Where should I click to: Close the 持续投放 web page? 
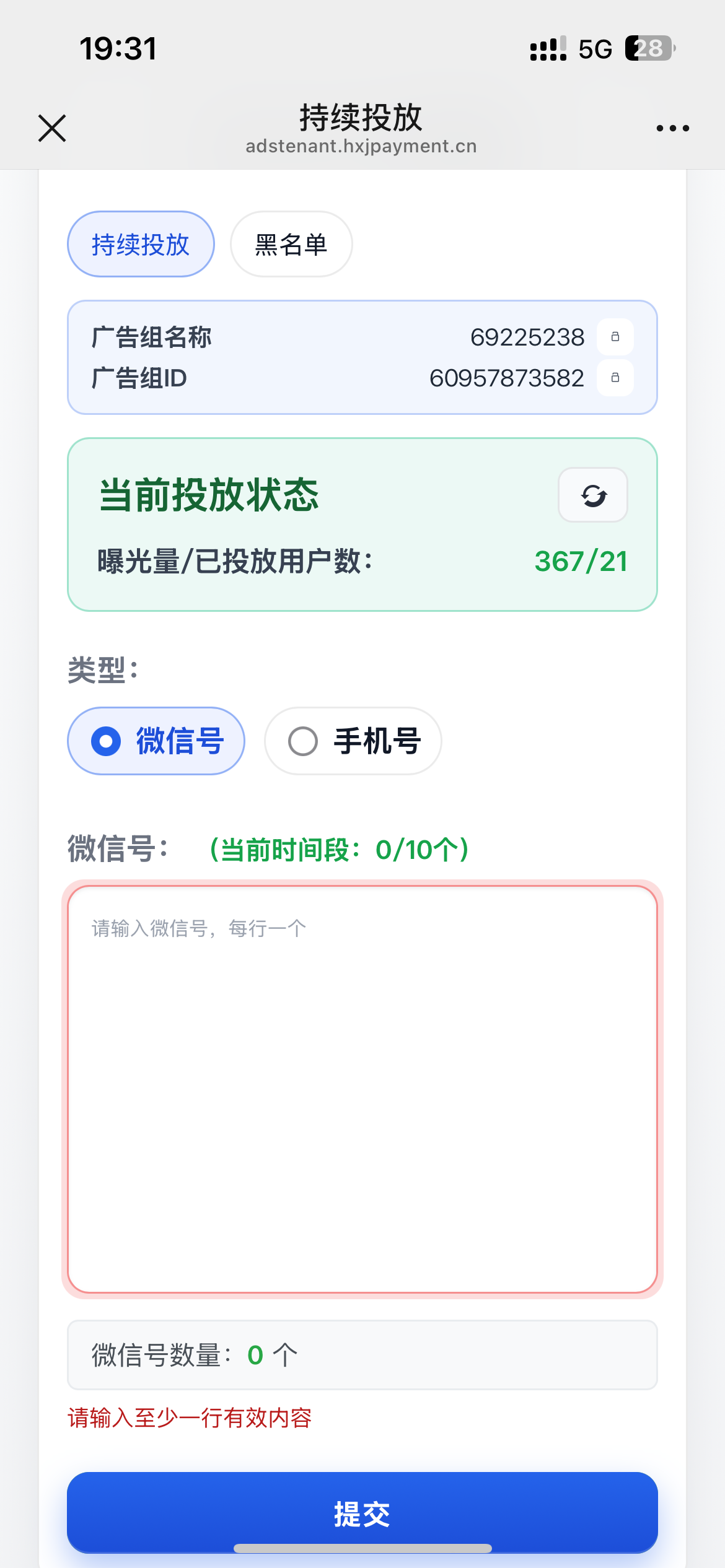tap(52, 128)
